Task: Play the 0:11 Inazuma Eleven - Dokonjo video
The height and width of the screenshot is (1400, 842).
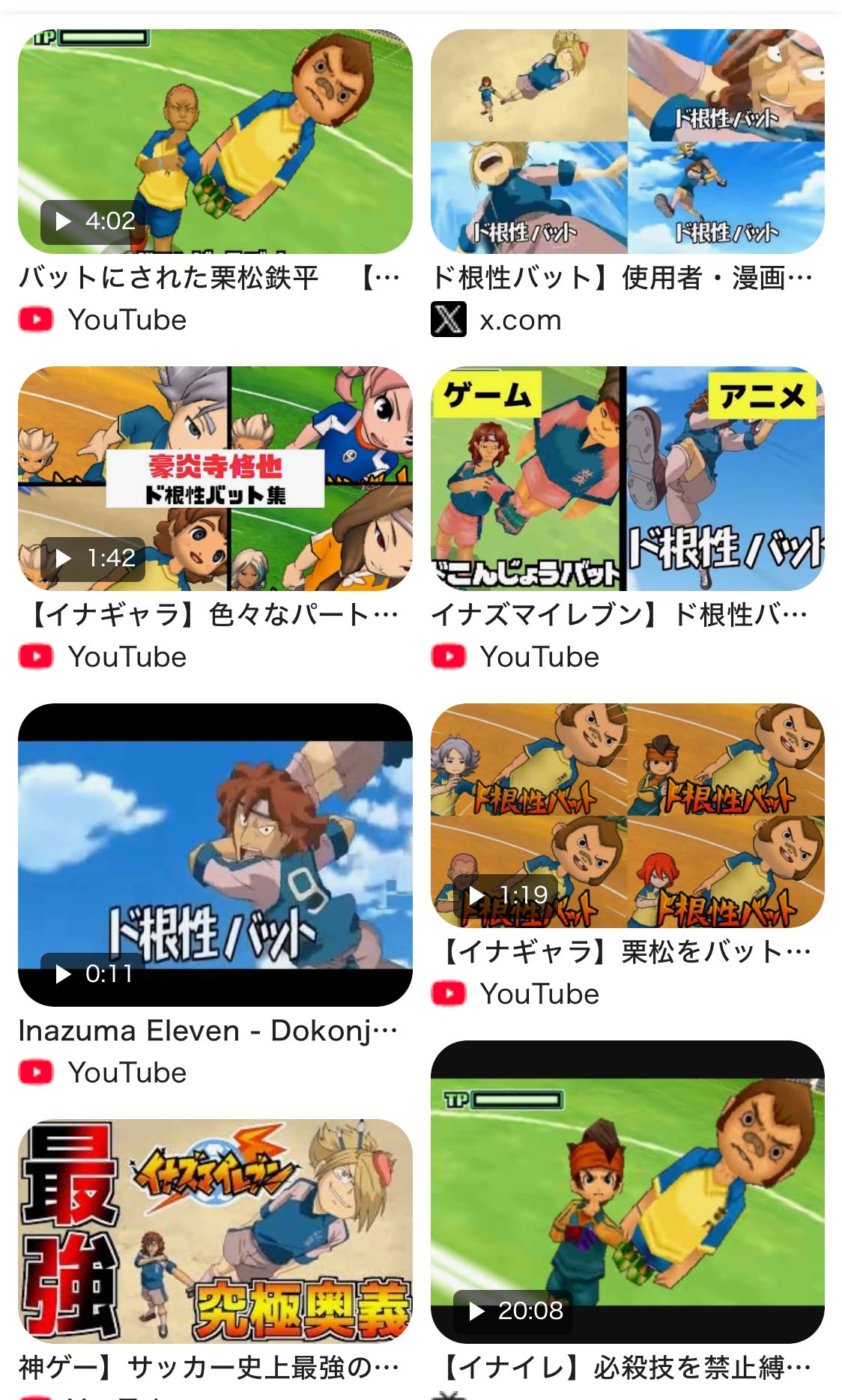Action: tap(215, 854)
